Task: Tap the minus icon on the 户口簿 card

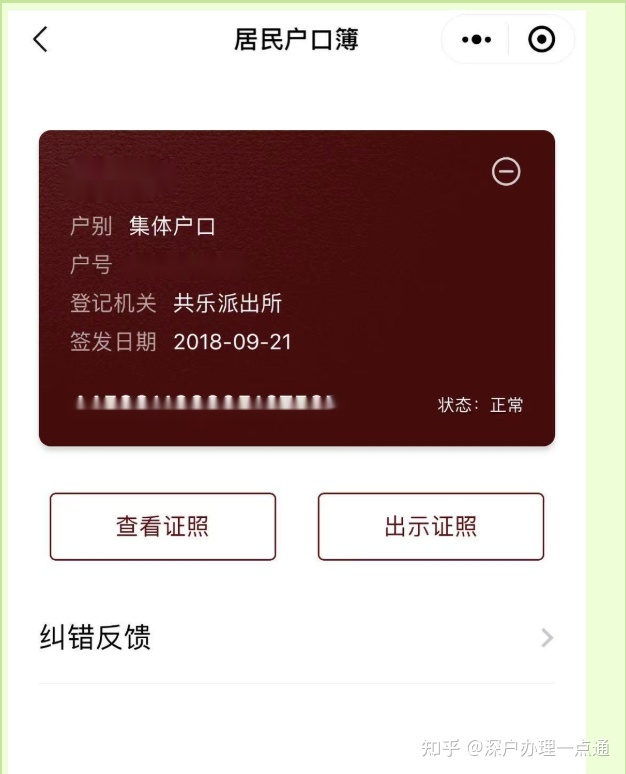Action: point(506,172)
